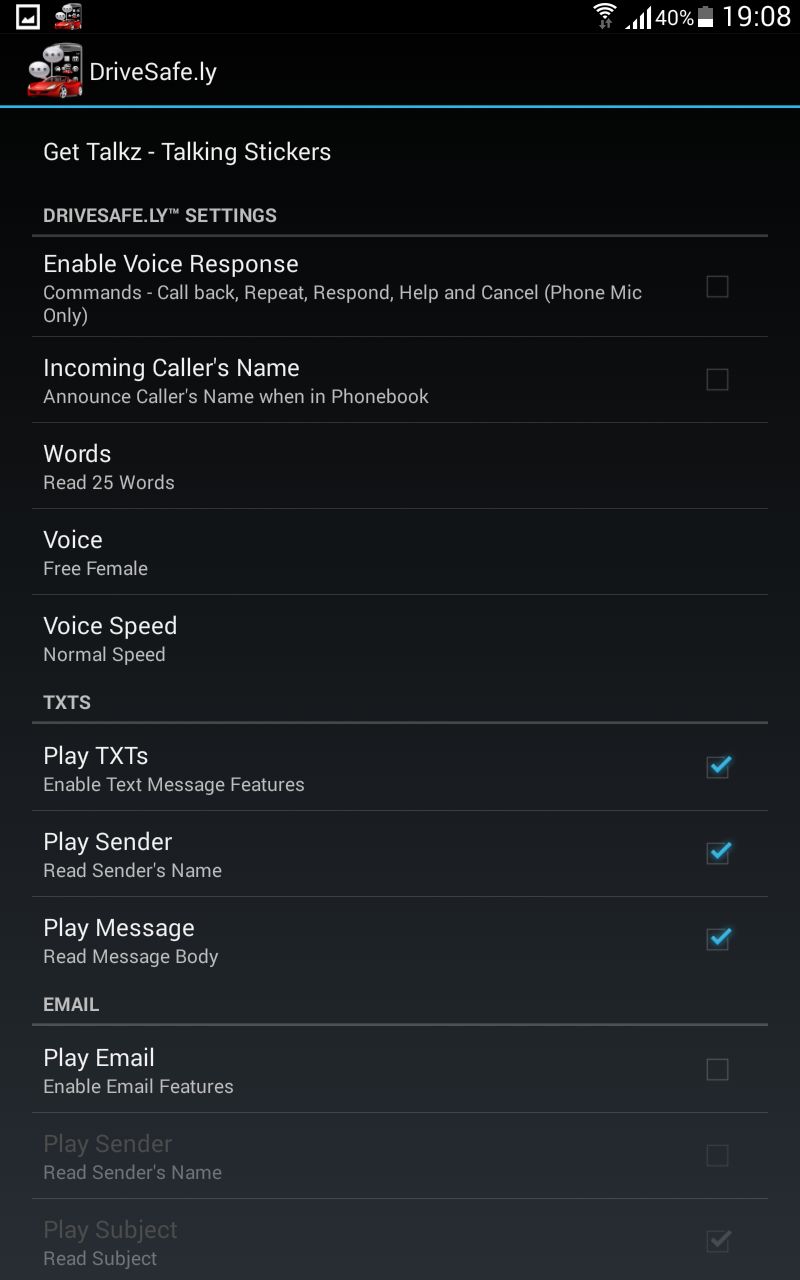Turn off Play Message reading
Viewport: 800px width, 1280px height.
pyautogui.click(x=717, y=939)
